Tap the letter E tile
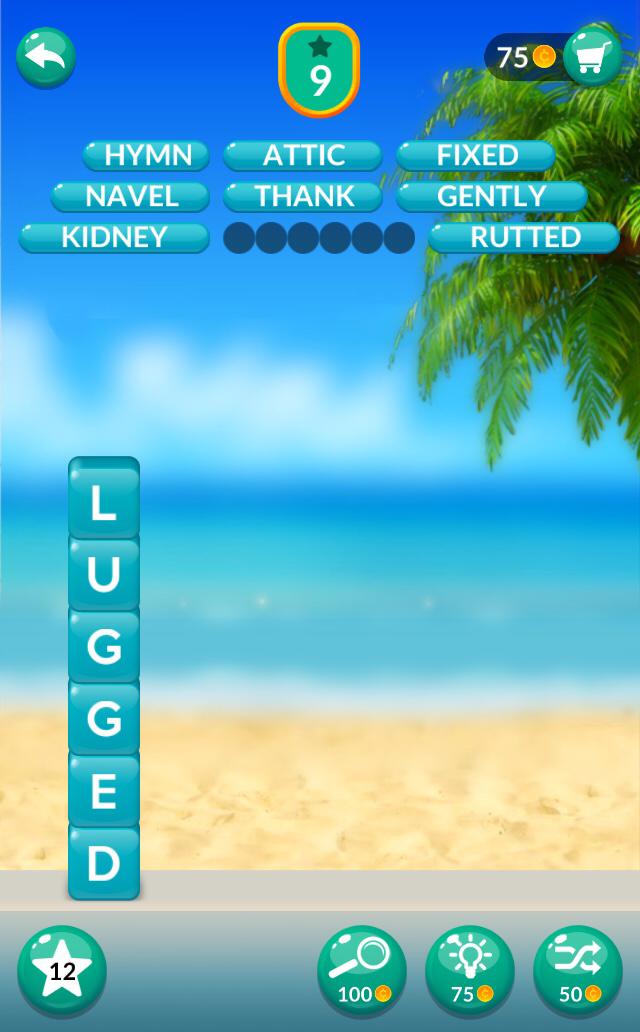The width and height of the screenshot is (640, 1032). (104, 791)
